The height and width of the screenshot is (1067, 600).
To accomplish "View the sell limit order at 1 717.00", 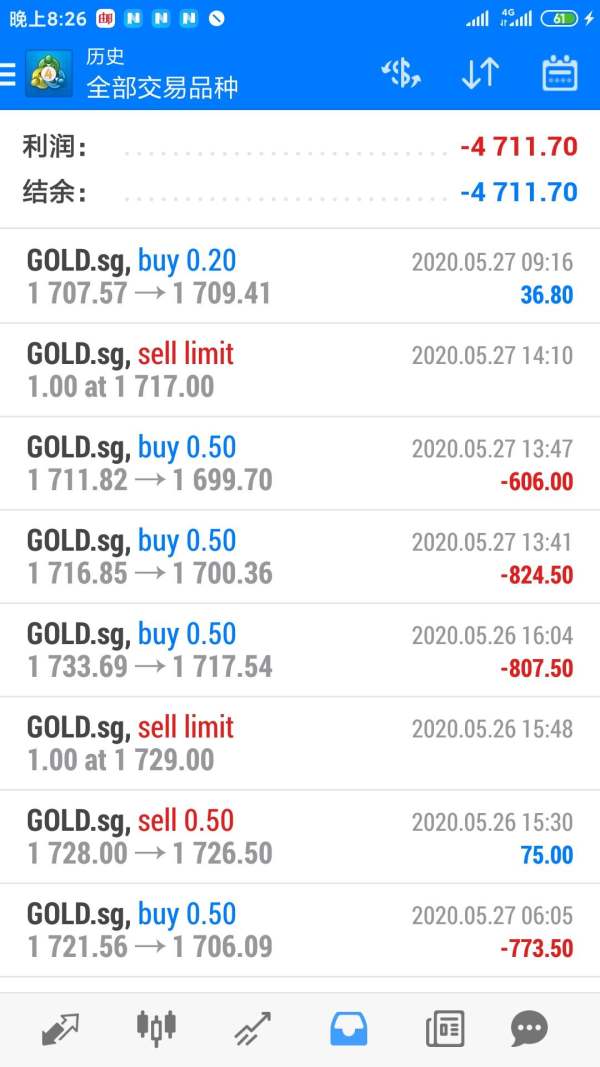I will (300, 370).
